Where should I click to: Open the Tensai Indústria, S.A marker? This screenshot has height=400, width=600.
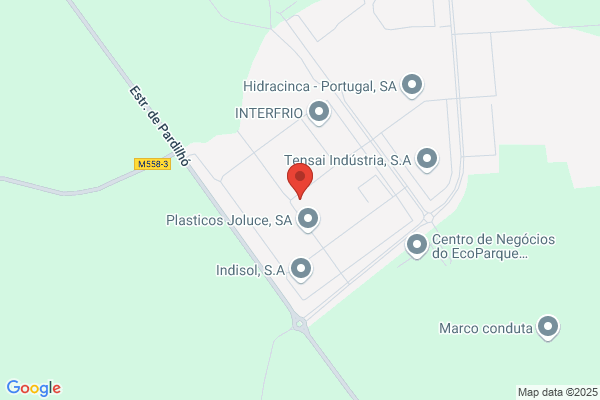tap(427, 159)
